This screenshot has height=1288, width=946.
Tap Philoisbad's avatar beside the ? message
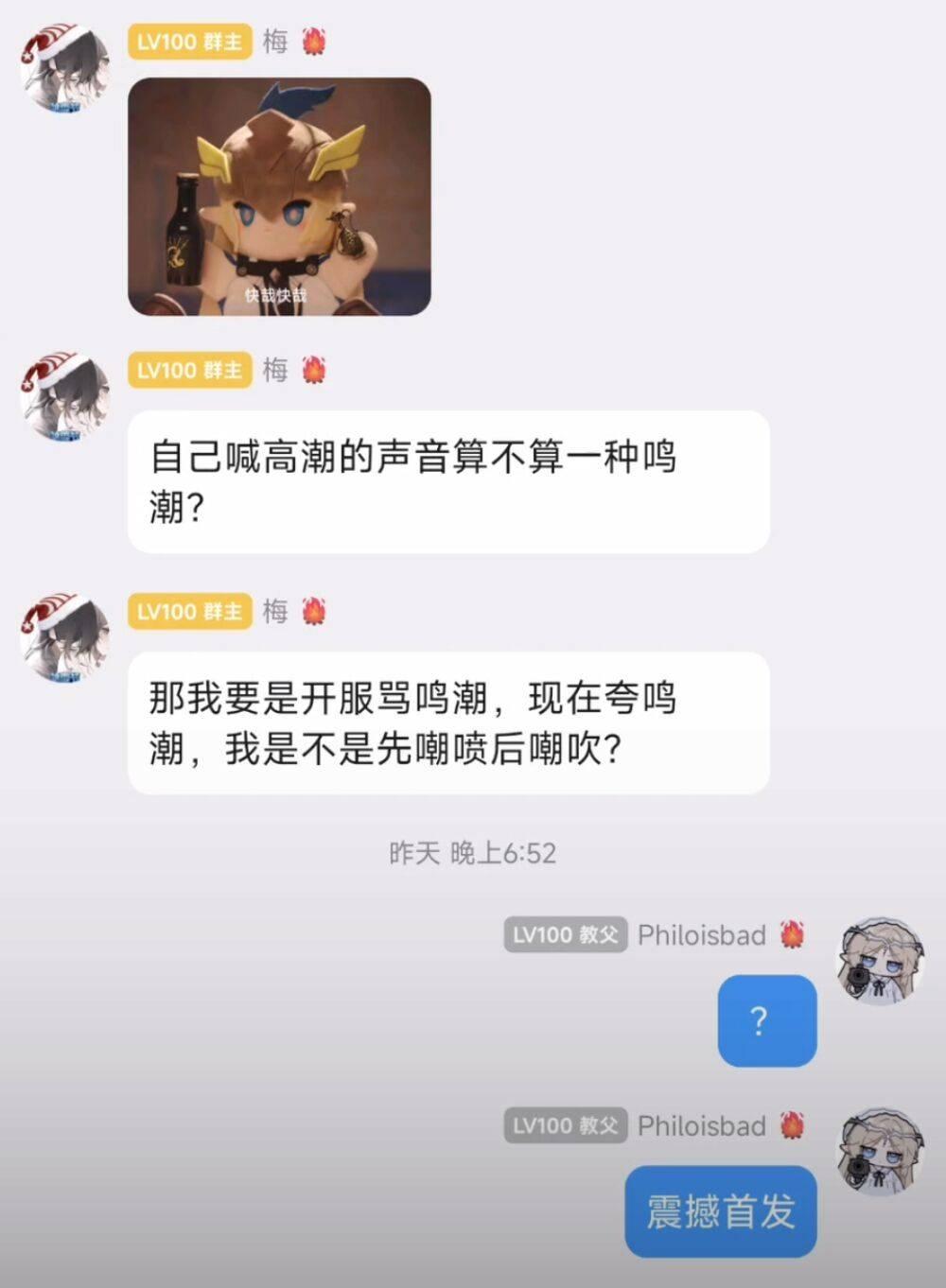(879, 961)
